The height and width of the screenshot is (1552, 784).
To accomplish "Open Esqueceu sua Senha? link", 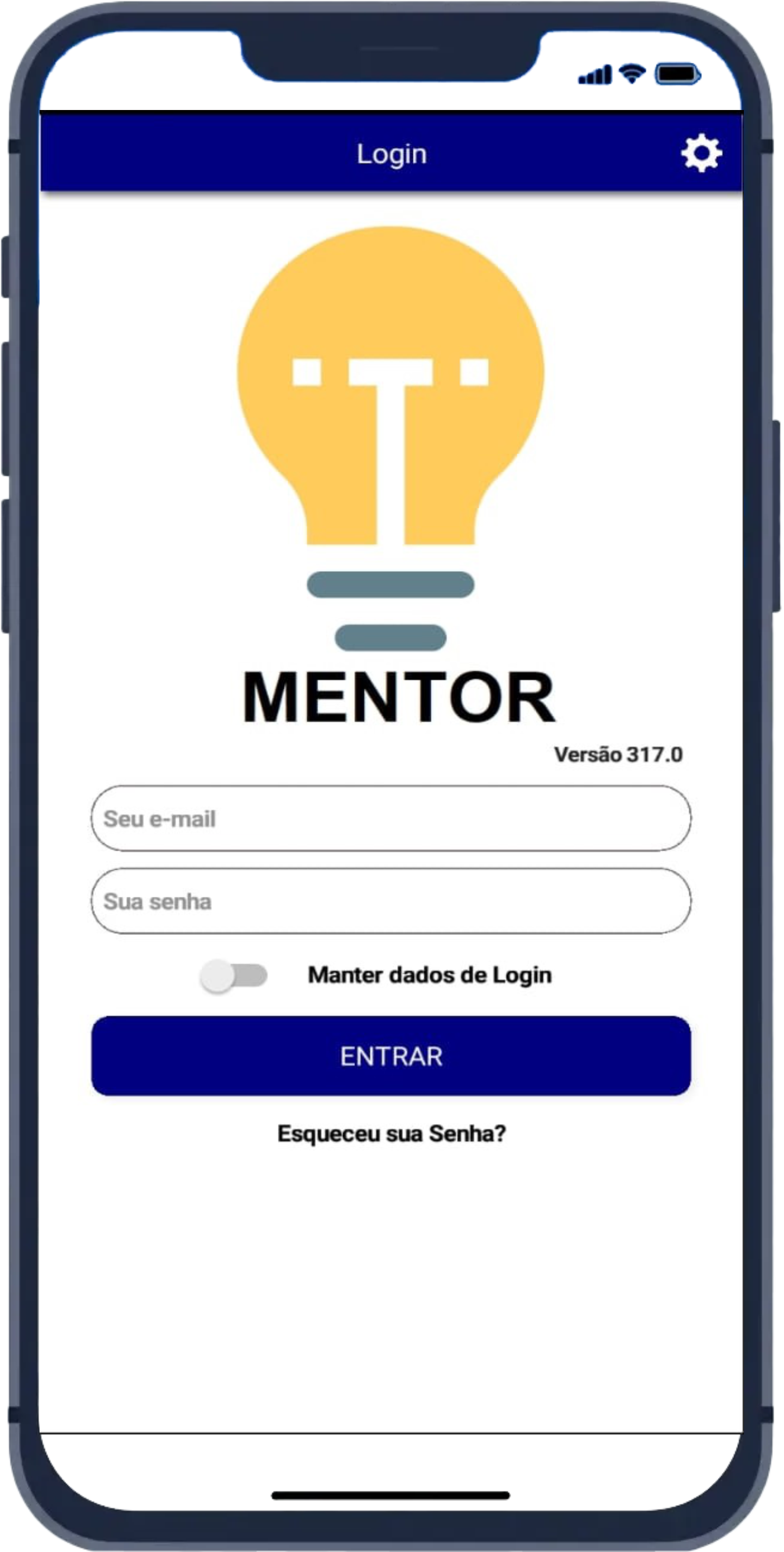I will [x=391, y=1134].
